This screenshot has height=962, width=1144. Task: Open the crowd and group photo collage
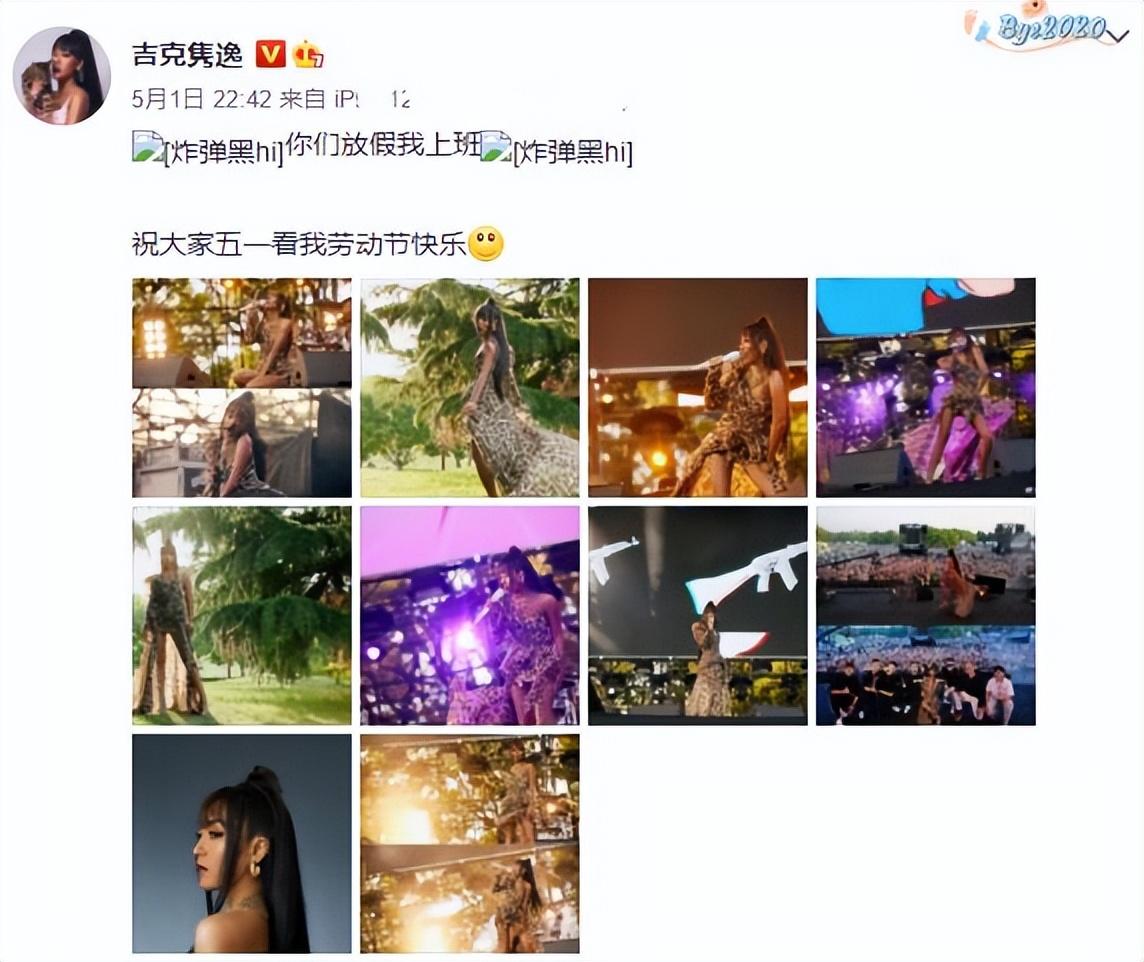[x=925, y=615]
